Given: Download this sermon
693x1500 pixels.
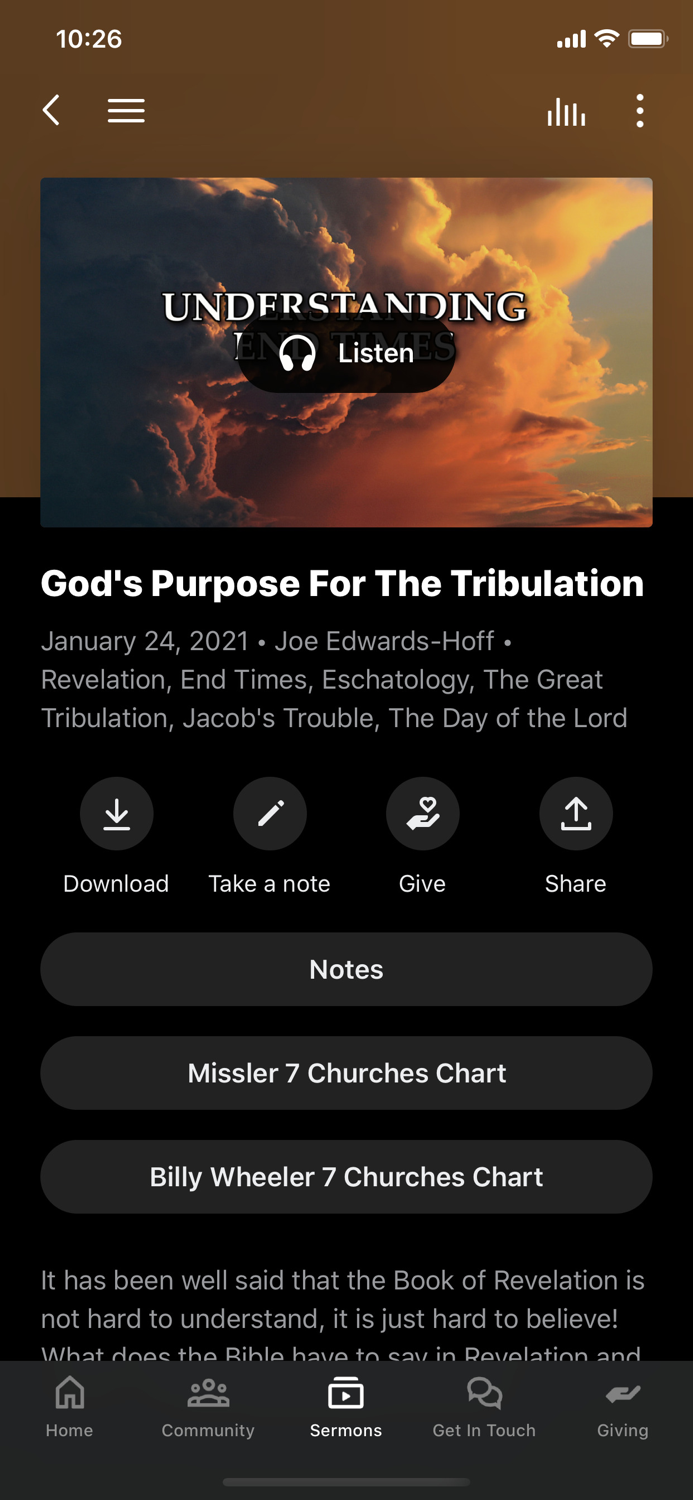Looking at the screenshot, I should [x=117, y=814].
